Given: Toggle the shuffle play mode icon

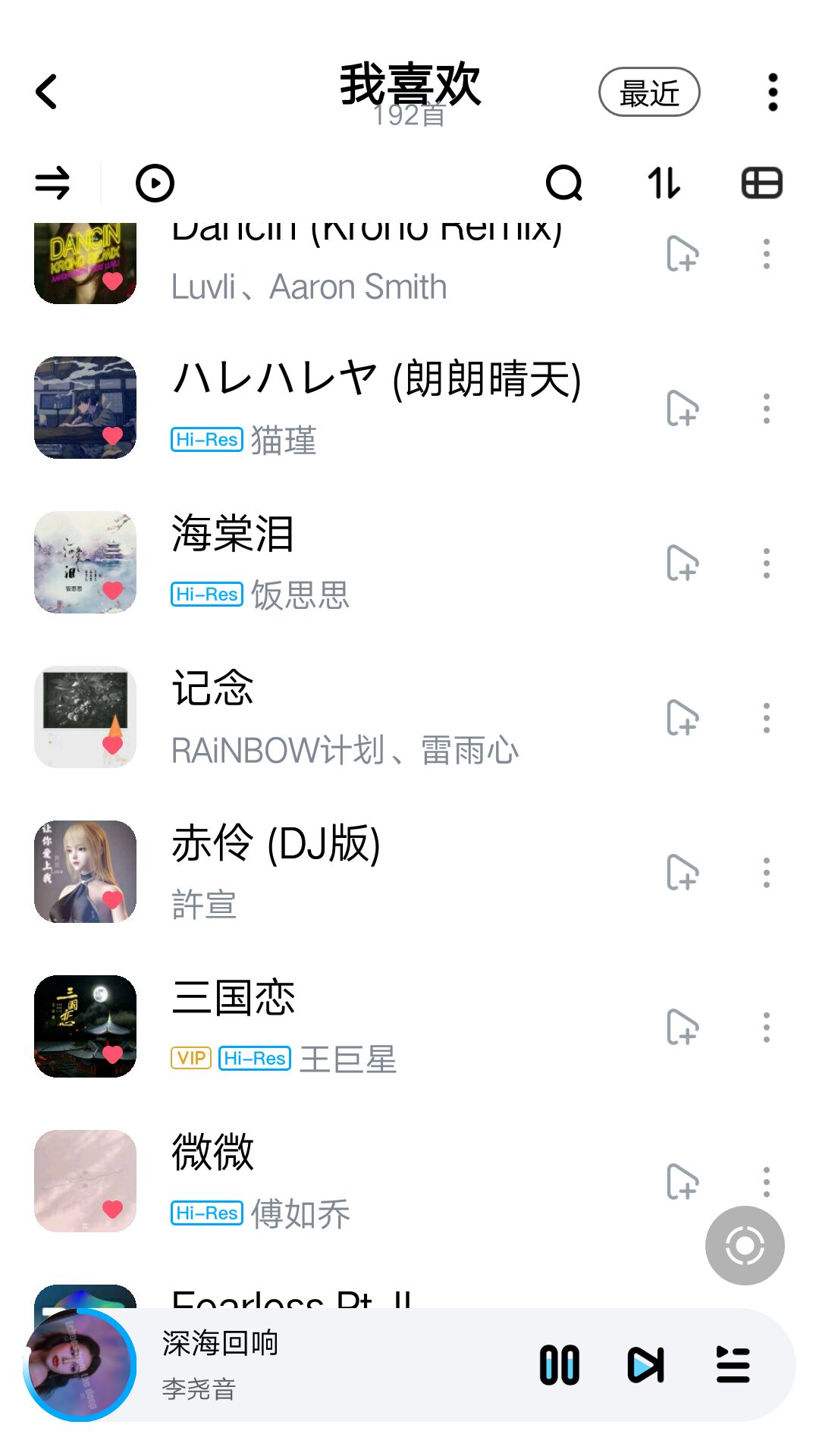Looking at the screenshot, I should click(52, 184).
